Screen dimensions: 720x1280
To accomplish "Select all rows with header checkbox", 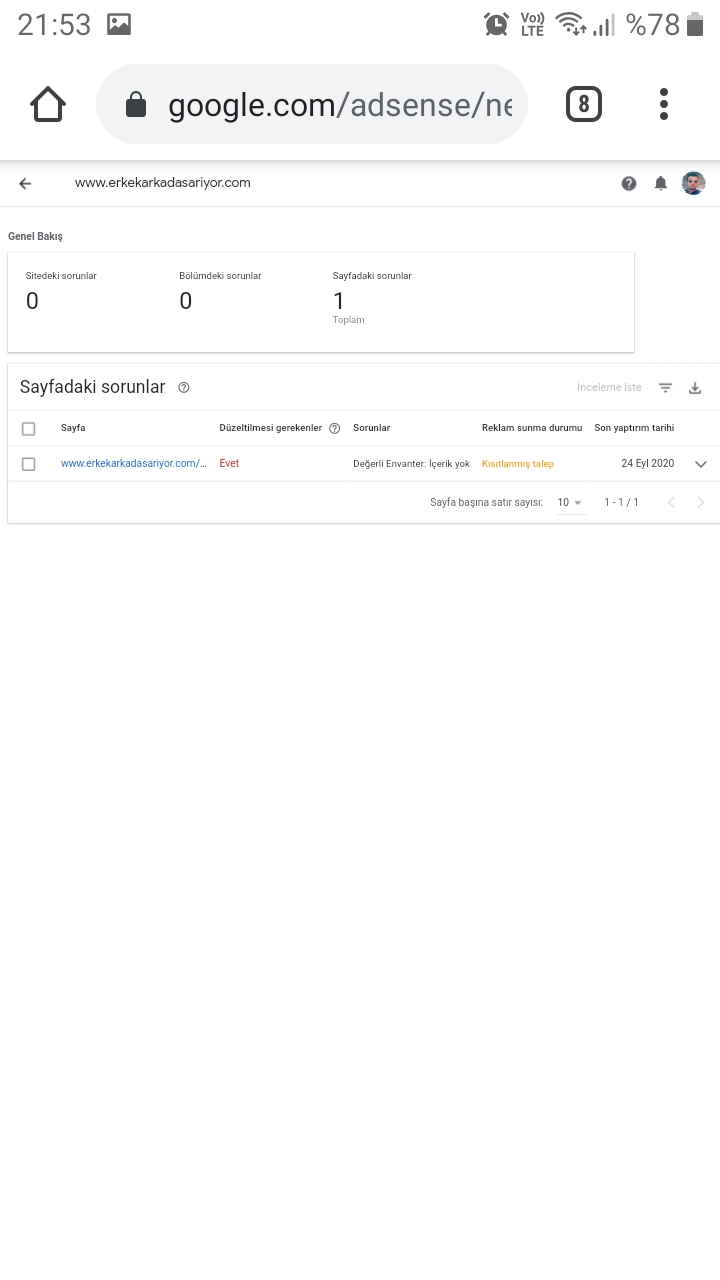I will coord(28,428).
